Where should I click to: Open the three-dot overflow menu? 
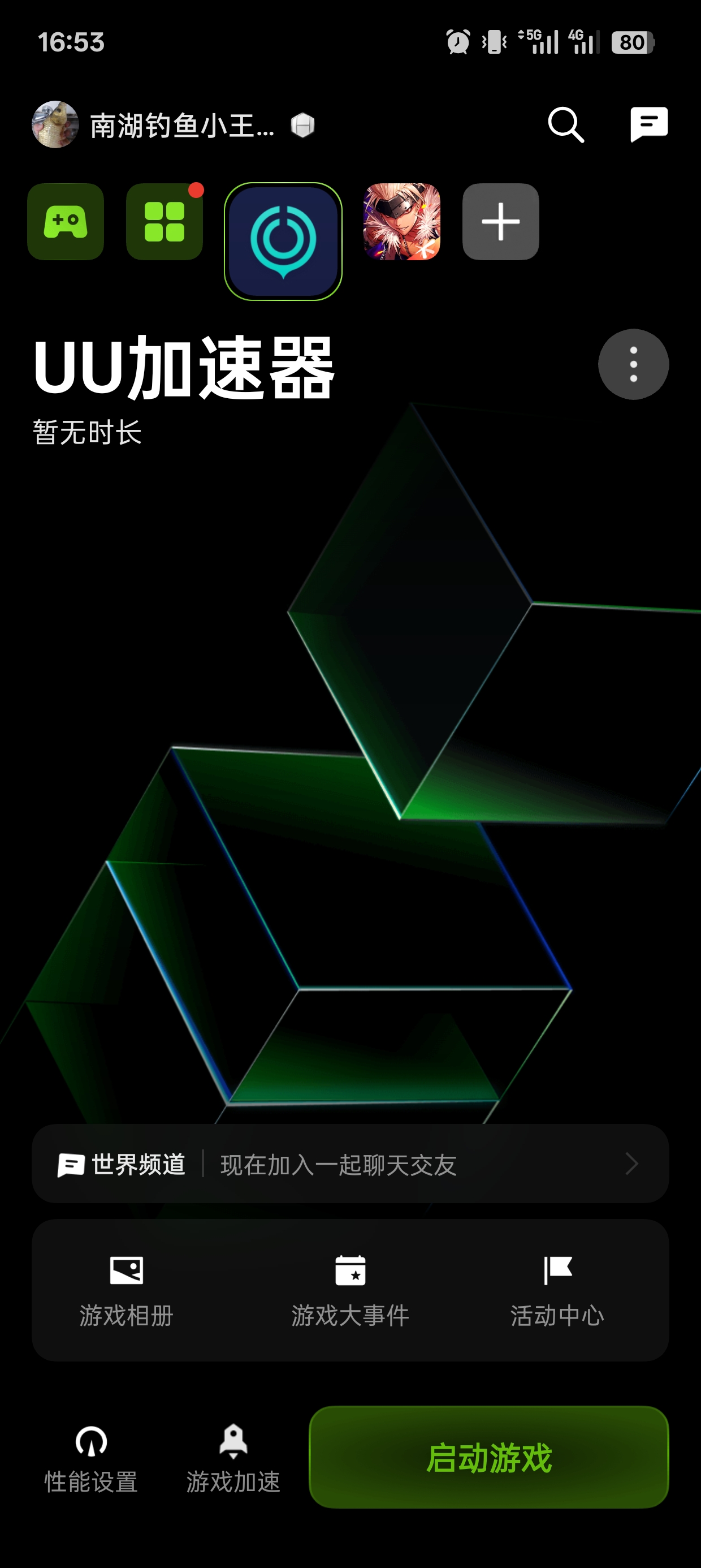634,365
